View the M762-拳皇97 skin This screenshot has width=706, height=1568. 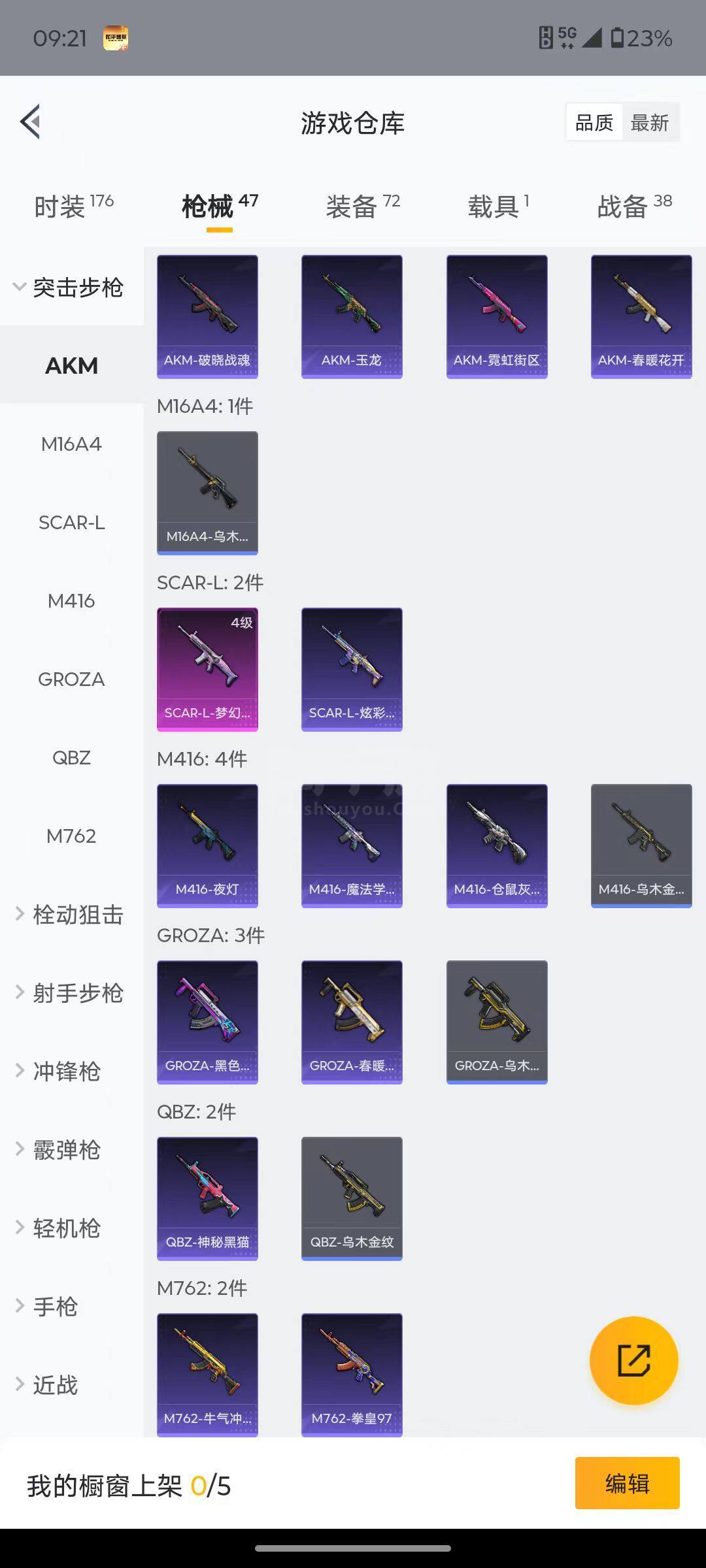(x=352, y=1375)
